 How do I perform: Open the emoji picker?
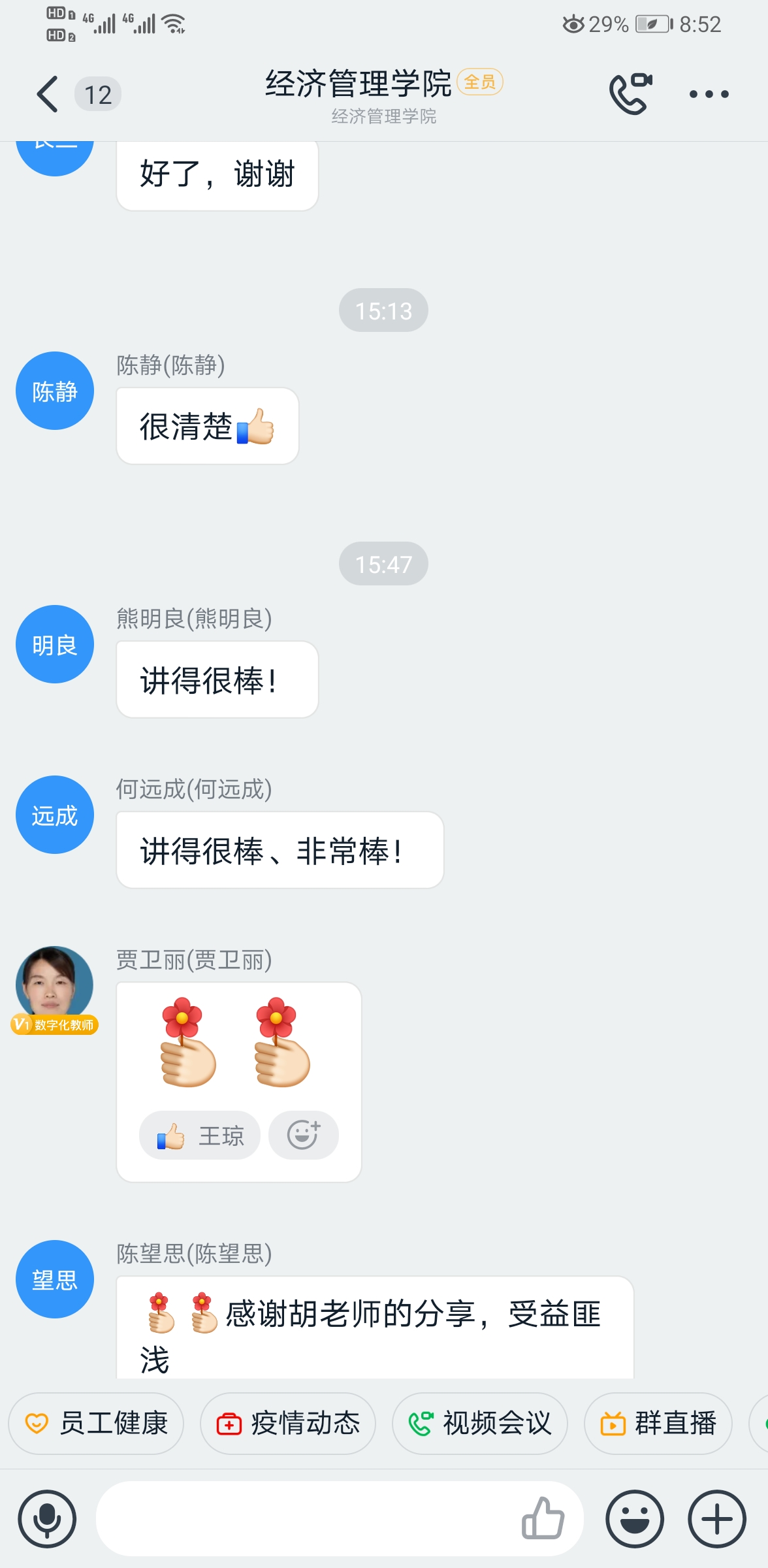635,1519
